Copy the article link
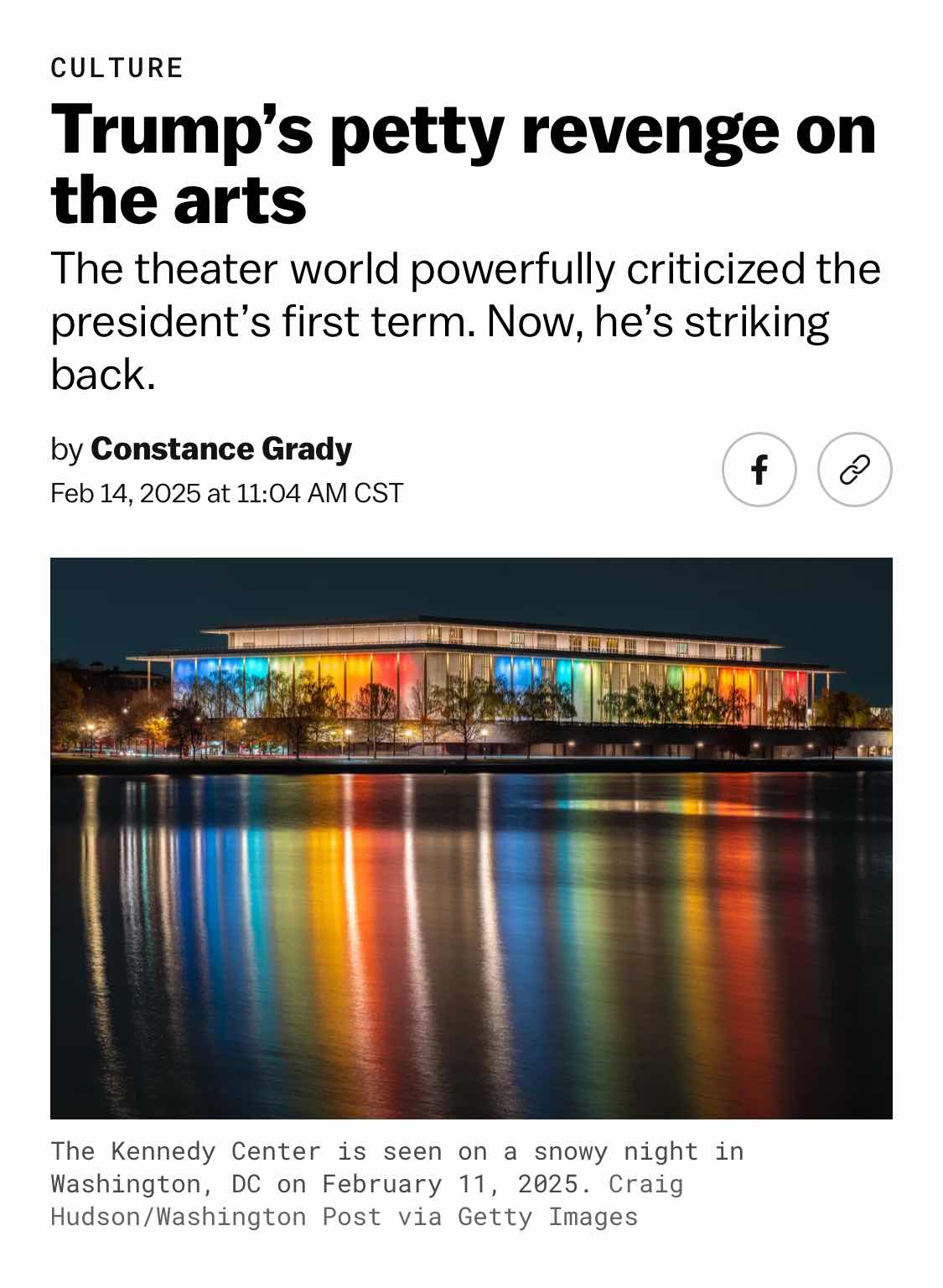Image resolution: width=943 pixels, height=1288 pixels. click(854, 470)
